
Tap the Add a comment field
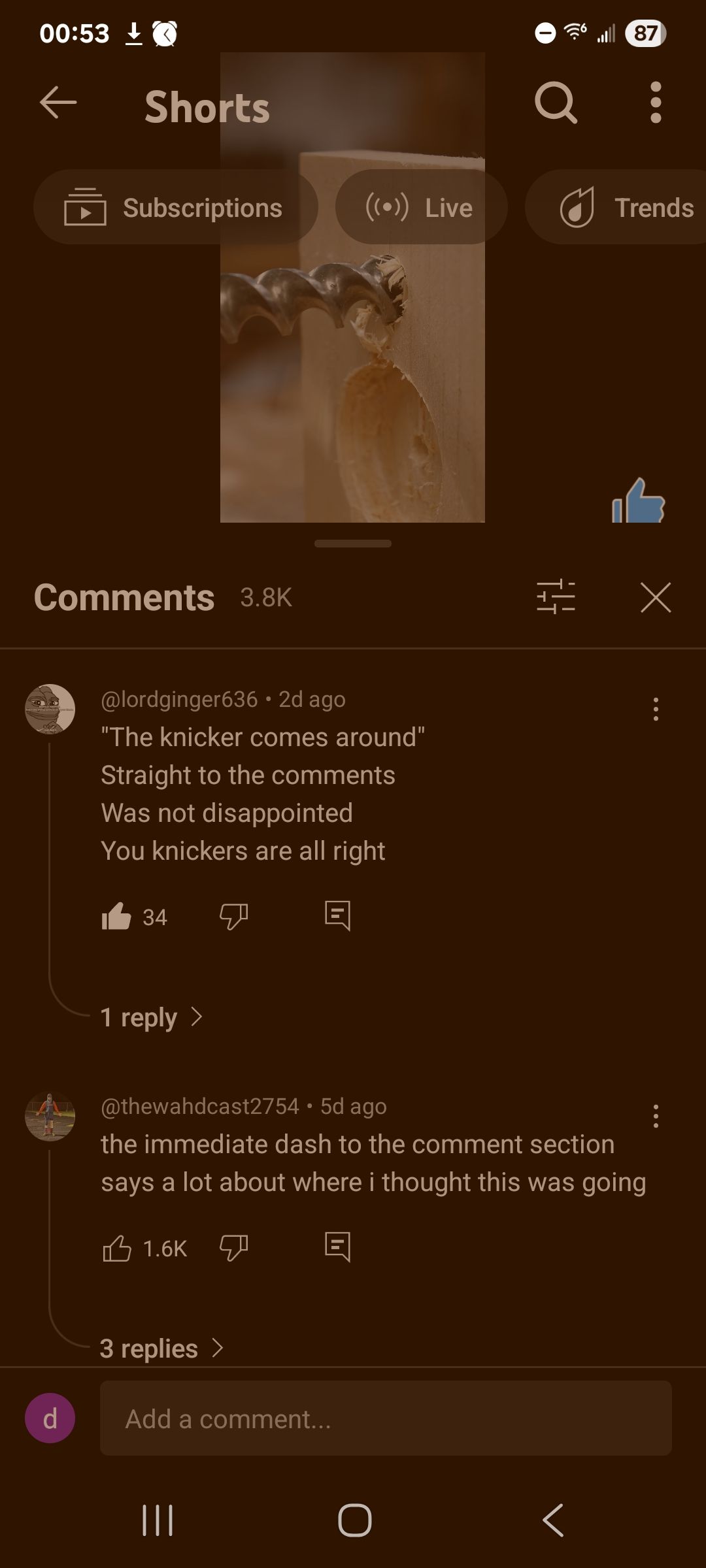(386, 1418)
